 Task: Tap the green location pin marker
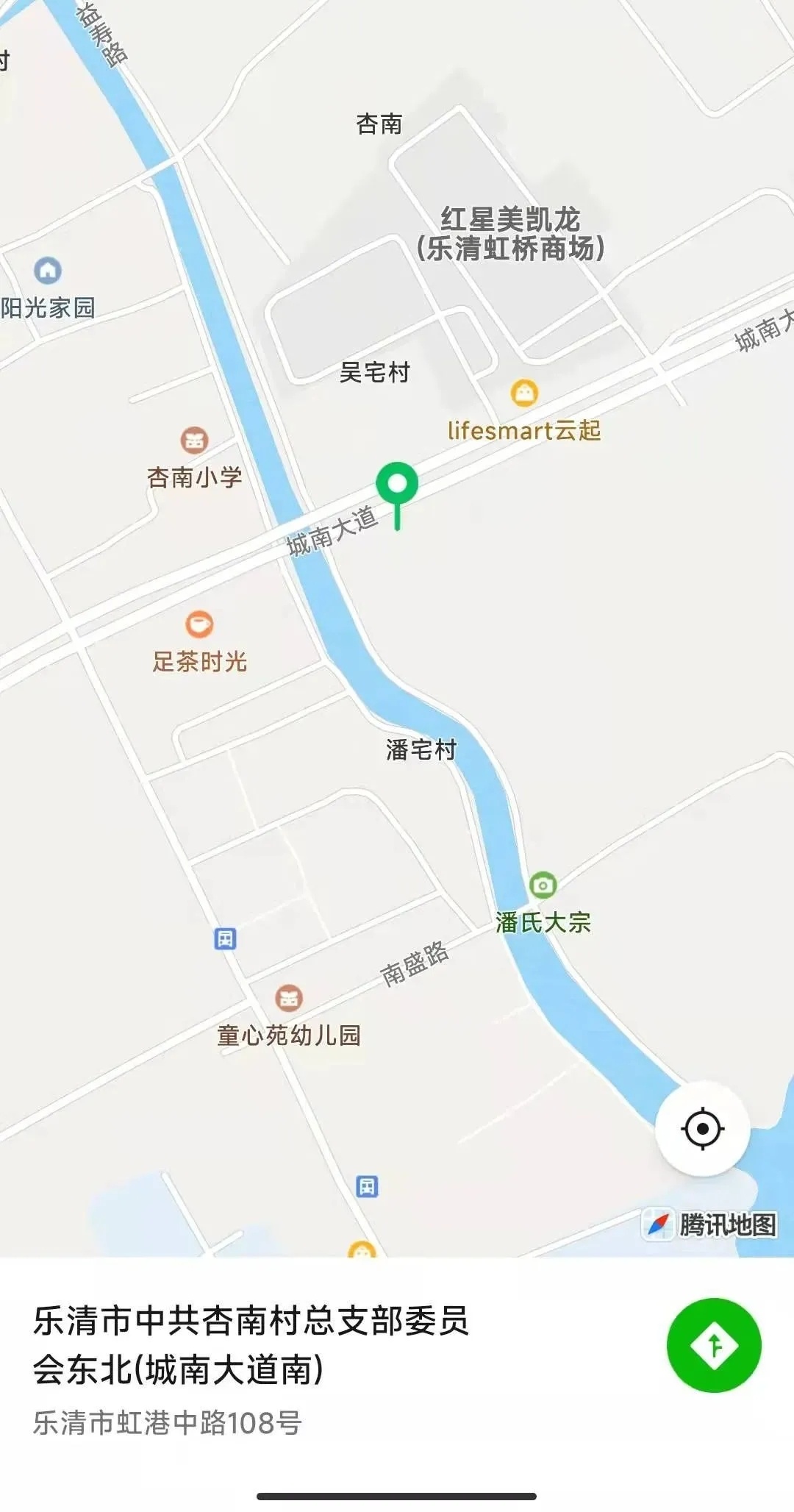[397, 485]
